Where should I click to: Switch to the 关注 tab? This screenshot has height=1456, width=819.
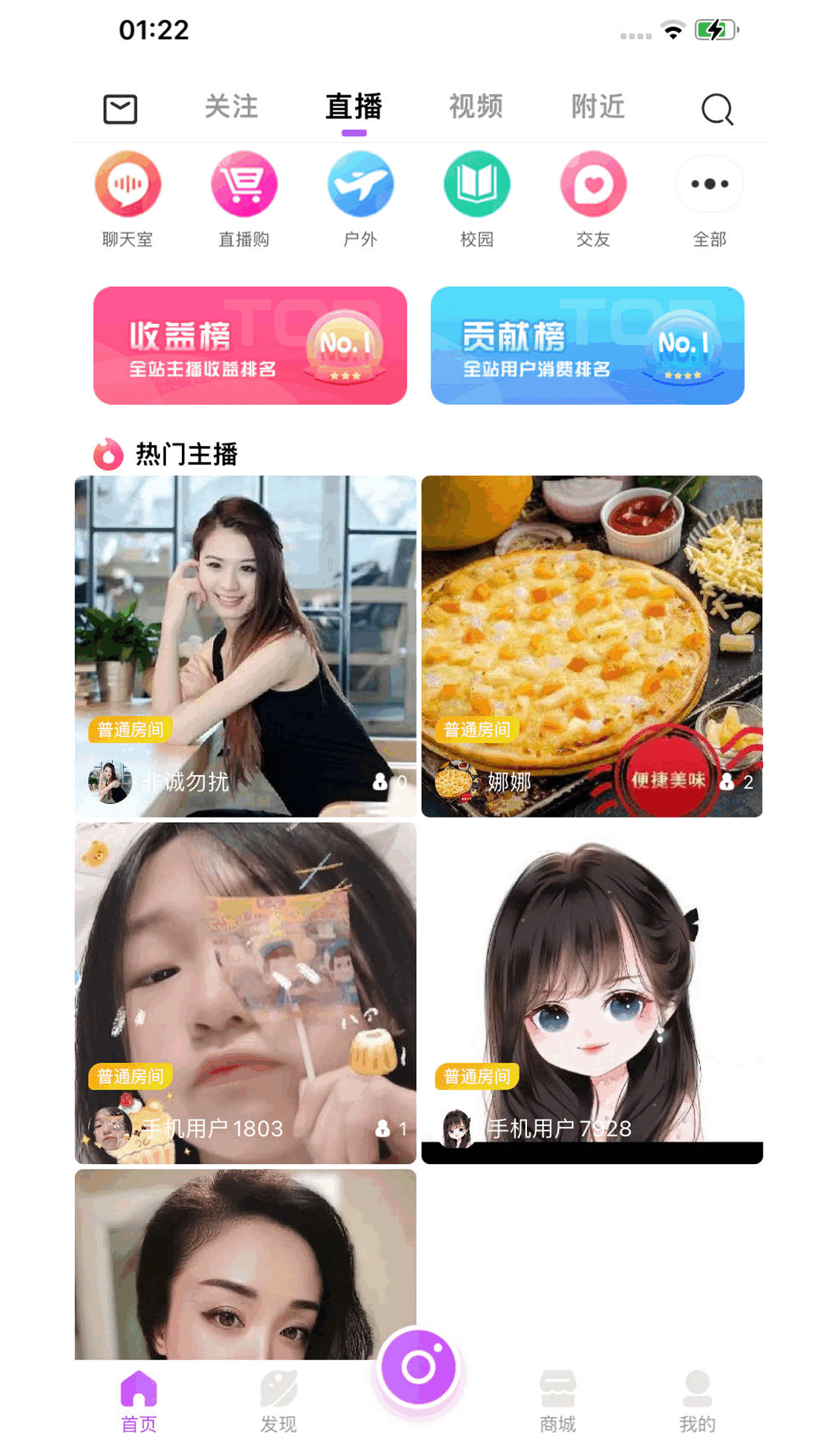tap(231, 107)
